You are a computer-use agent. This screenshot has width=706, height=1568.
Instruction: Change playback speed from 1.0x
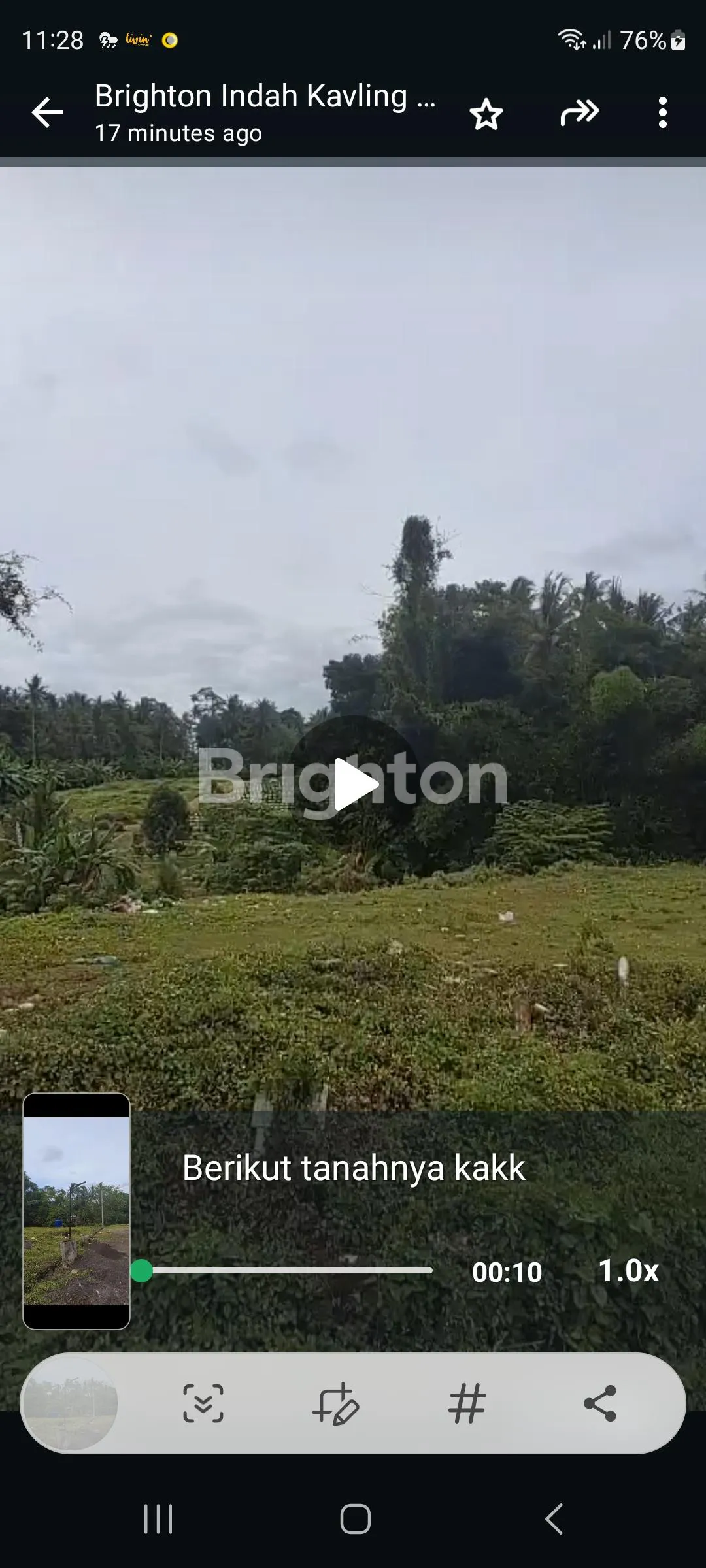click(x=628, y=1271)
